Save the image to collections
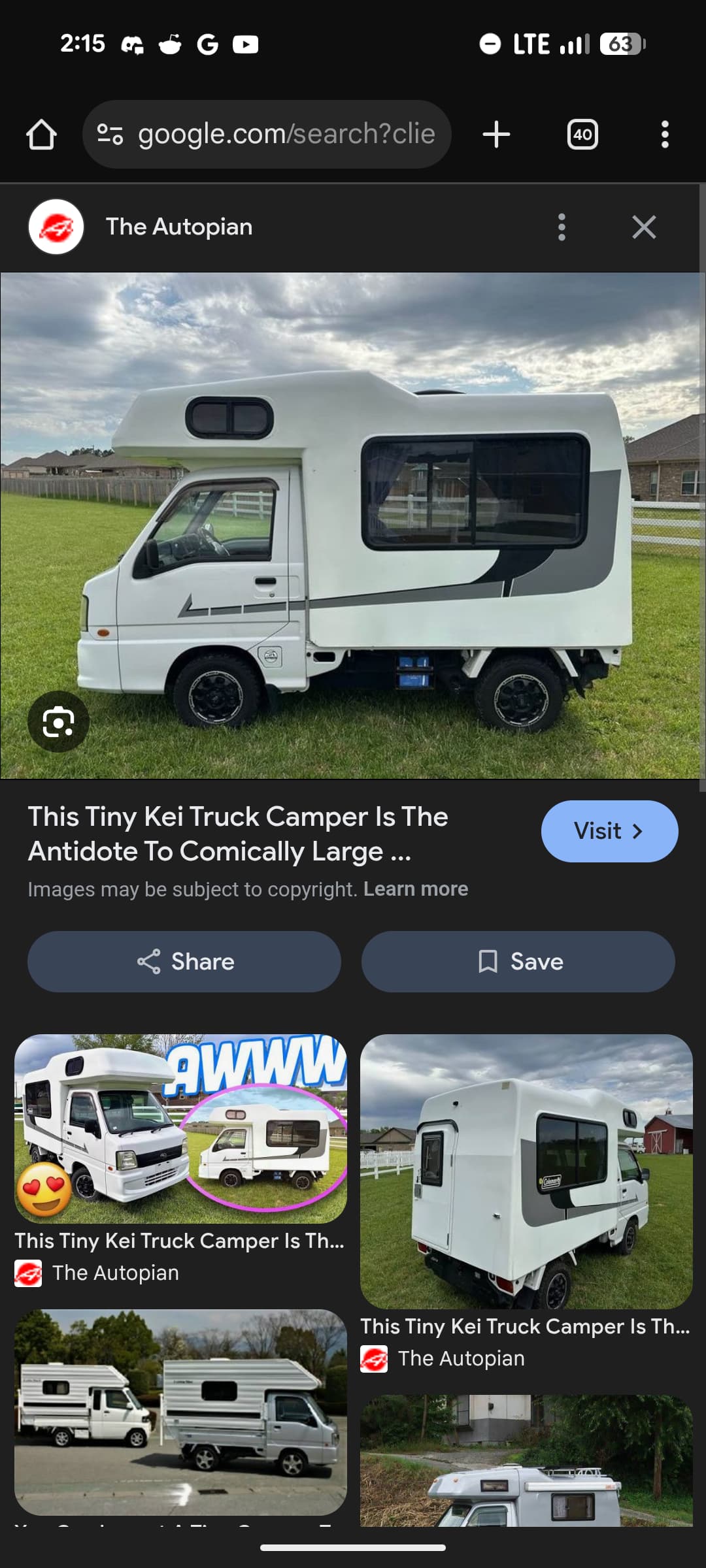Screen dimensions: 706x1568 (x=518, y=962)
